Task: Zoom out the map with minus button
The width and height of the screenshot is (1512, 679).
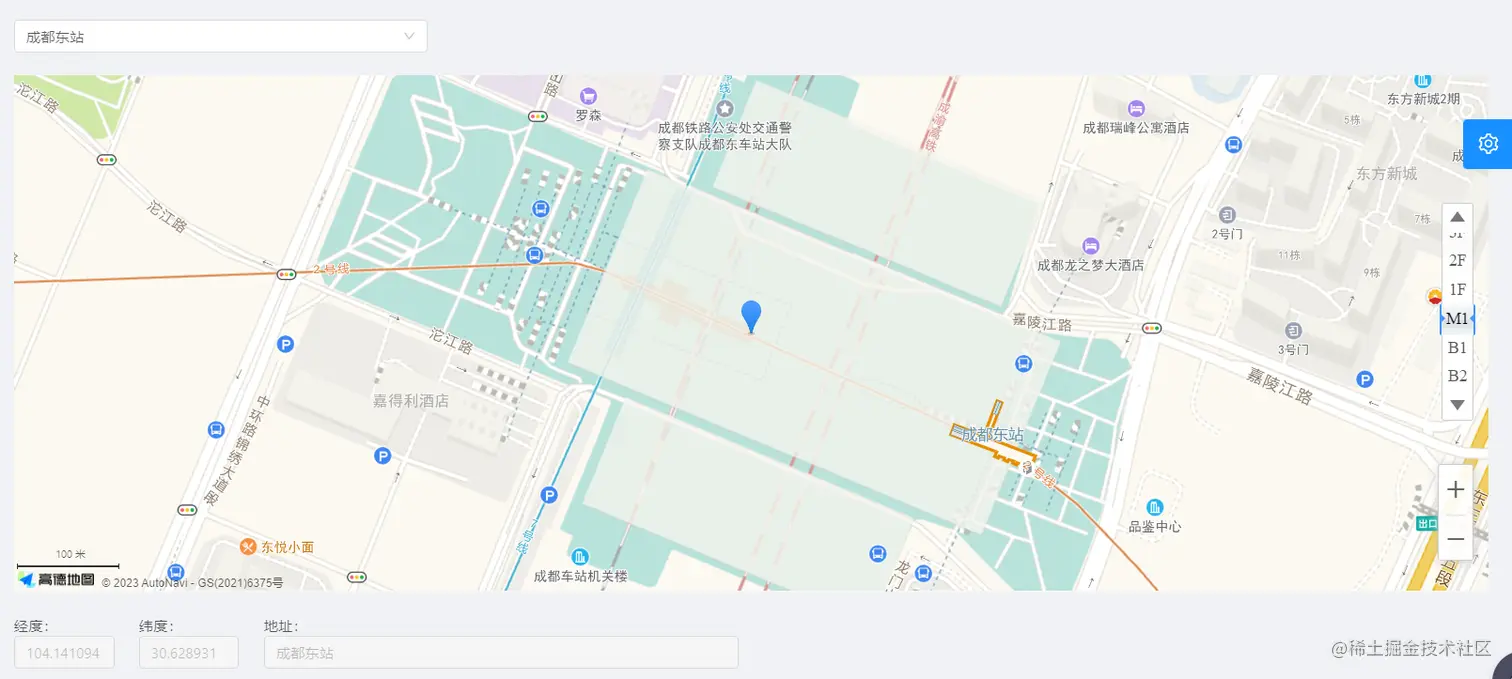Action: [x=1456, y=540]
